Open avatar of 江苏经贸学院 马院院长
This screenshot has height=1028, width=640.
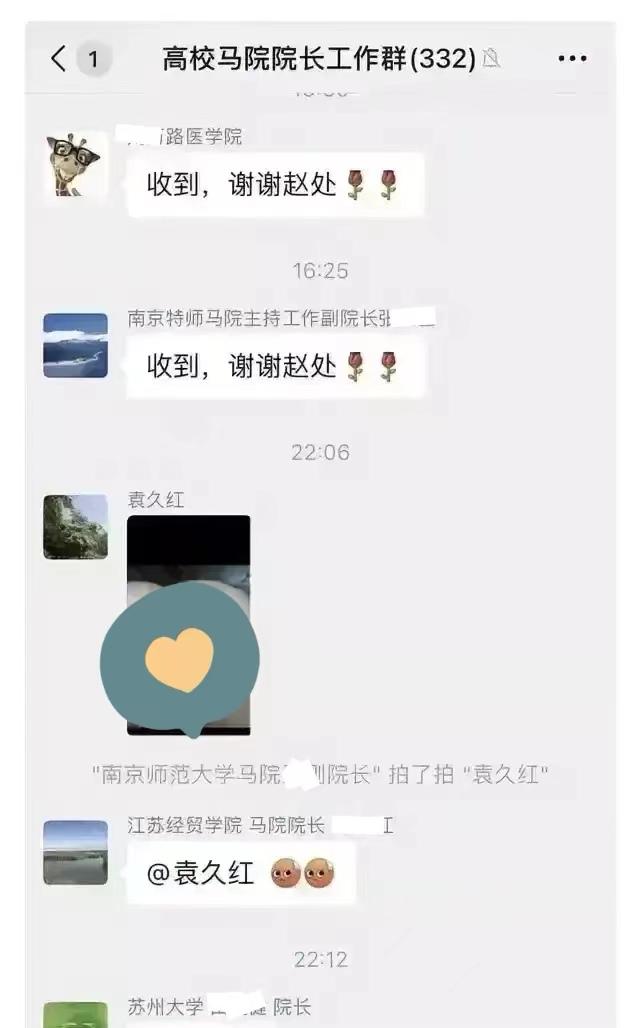click(75, 852)
